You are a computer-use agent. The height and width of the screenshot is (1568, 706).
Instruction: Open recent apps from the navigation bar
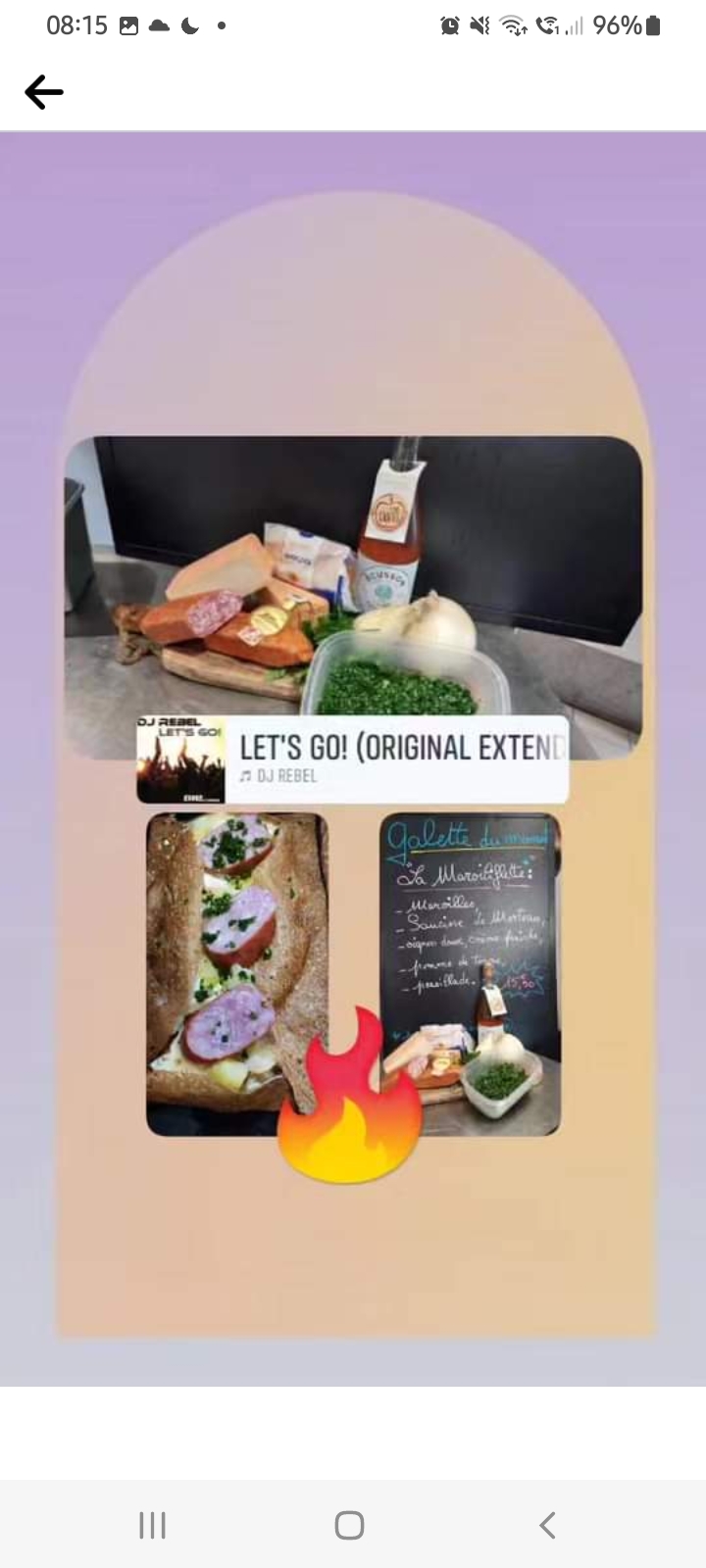152,1525
